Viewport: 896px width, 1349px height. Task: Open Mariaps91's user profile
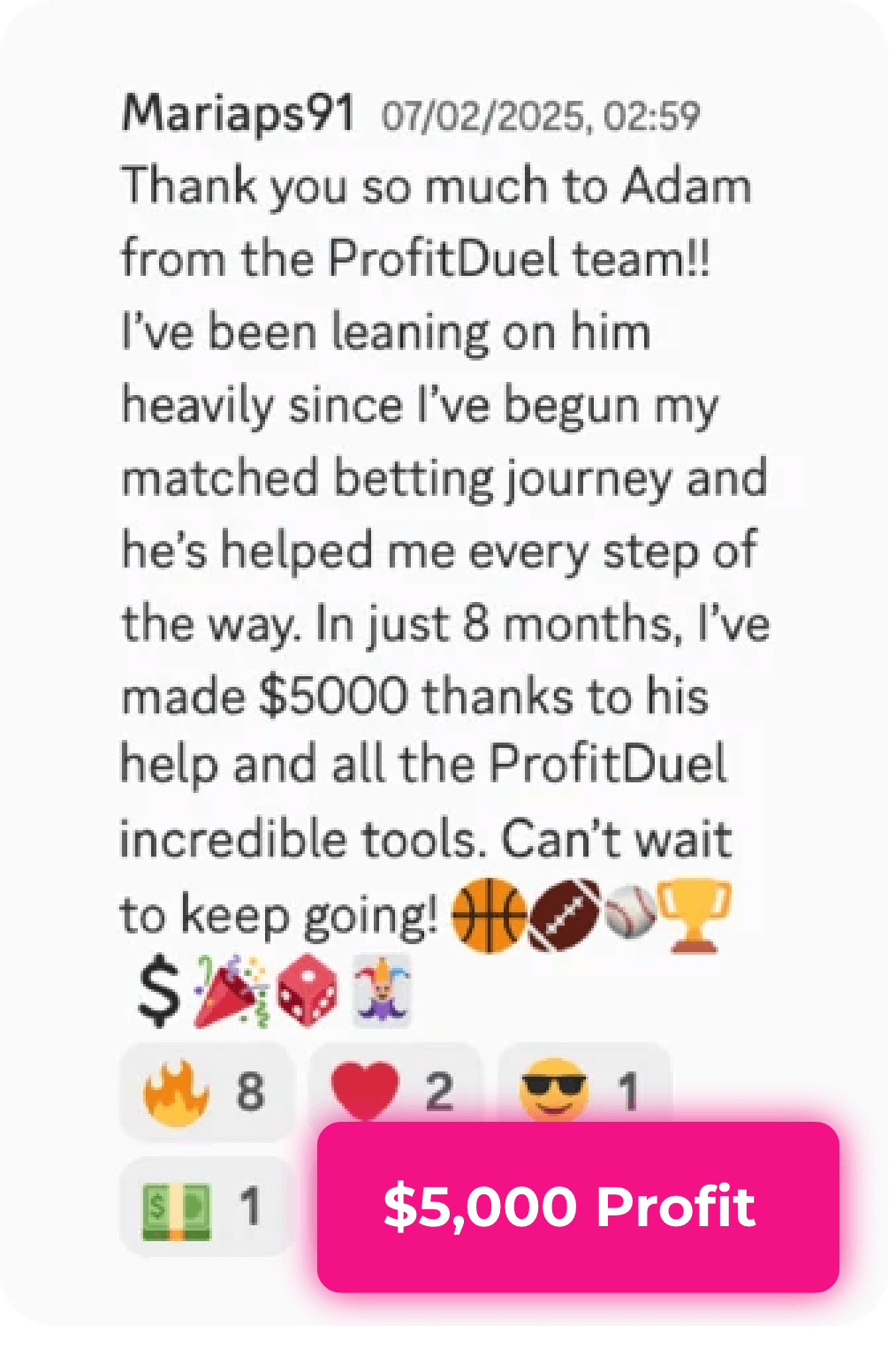239,114
